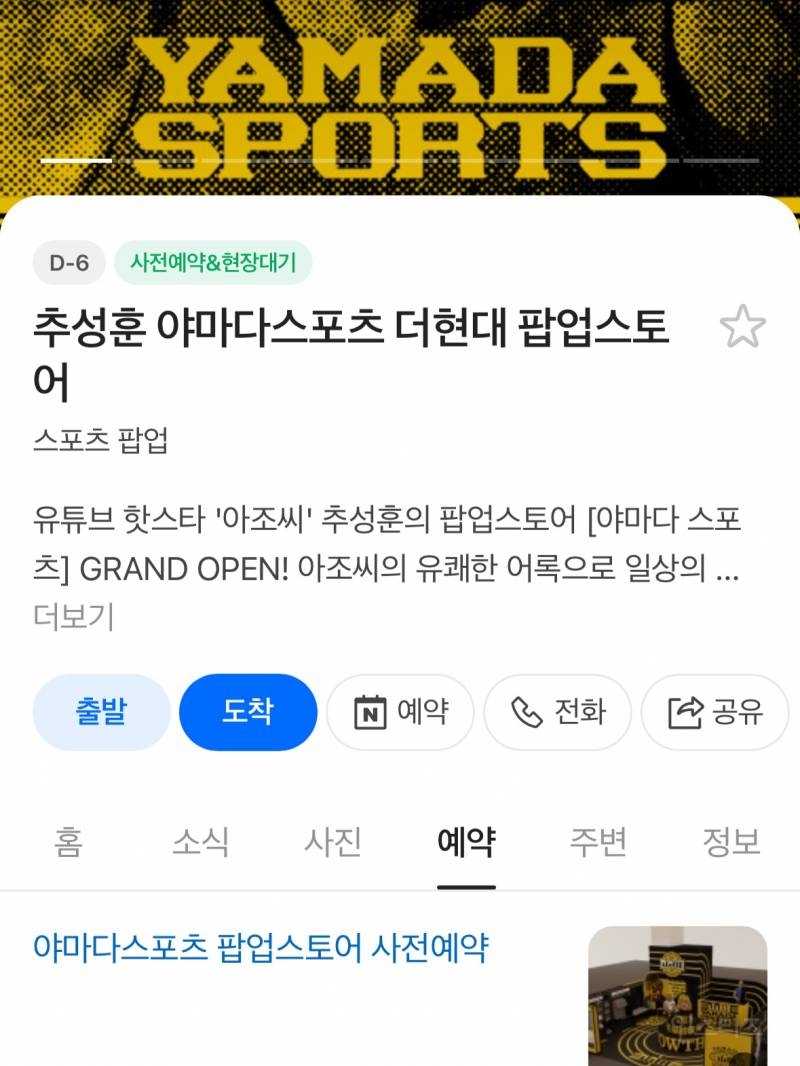This screenshot has height=1066, width=800.
Task: Select the 예약 tab
Action: click(466, 842)
